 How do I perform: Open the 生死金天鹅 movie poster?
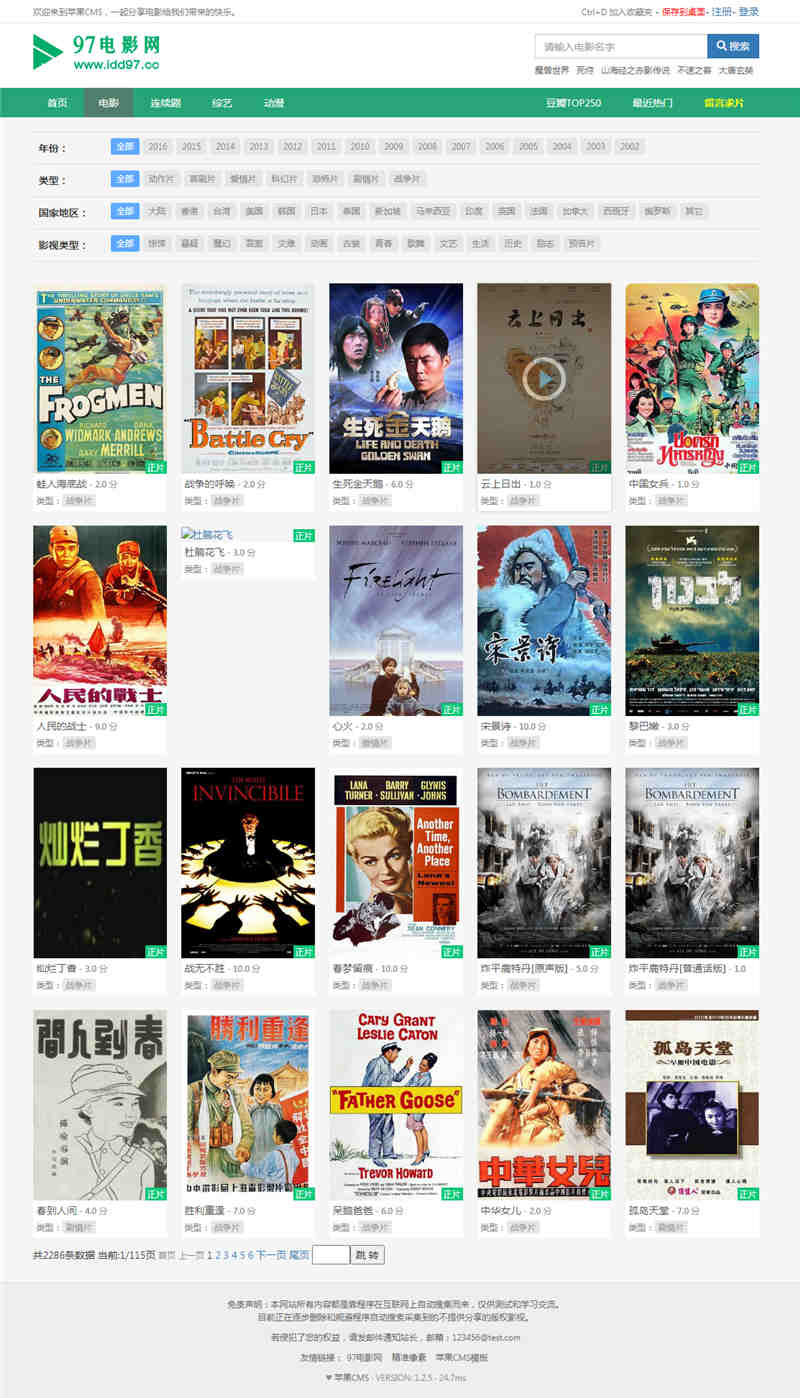396,378
